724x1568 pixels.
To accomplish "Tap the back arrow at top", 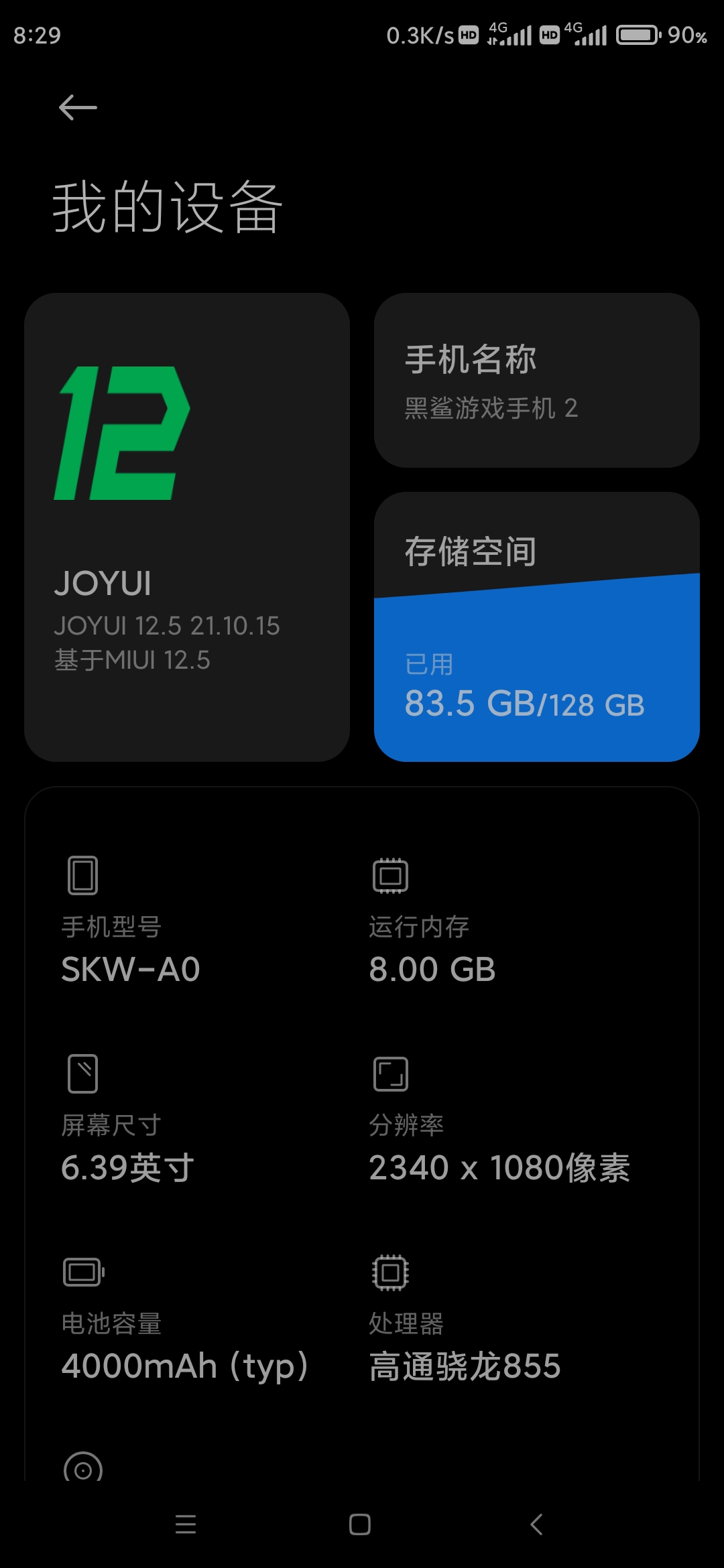I will pyautogui.click(x=78, y=107).
